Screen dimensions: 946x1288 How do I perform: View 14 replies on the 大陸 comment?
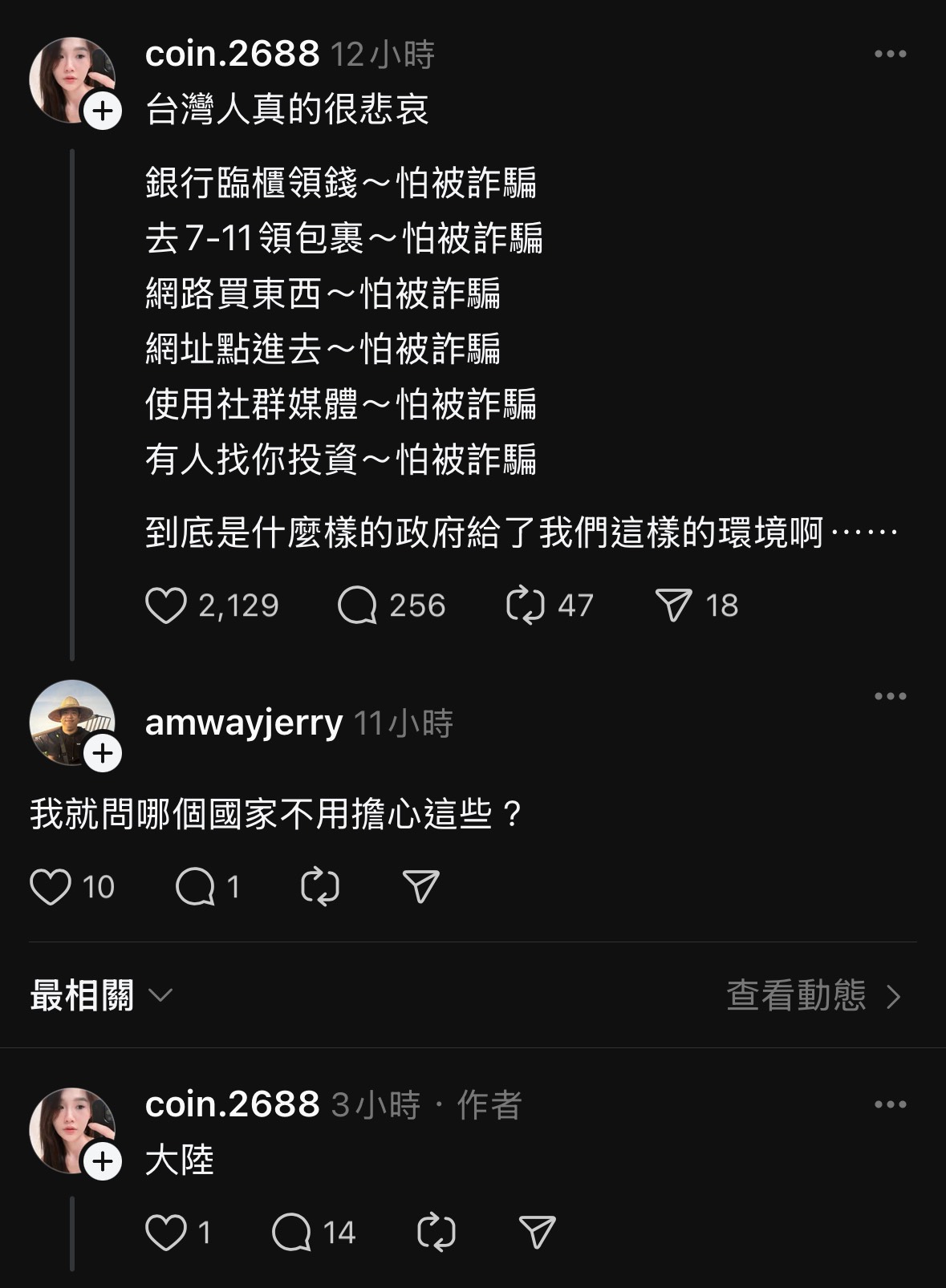(x=292, y=1233)
